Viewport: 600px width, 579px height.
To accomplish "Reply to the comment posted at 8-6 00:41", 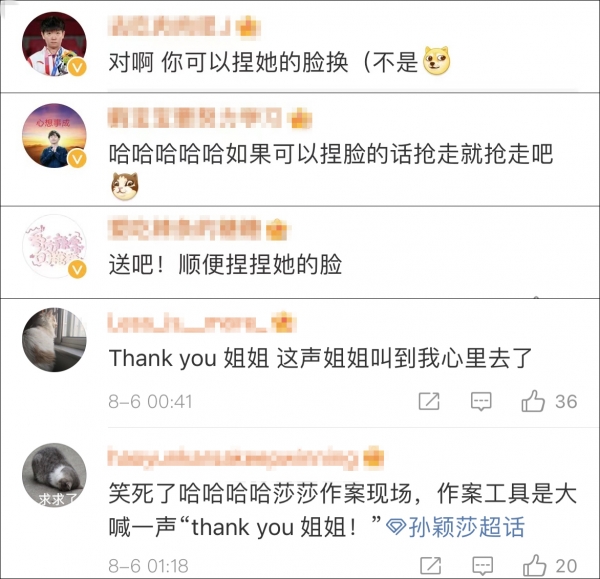I will (481, 402).
